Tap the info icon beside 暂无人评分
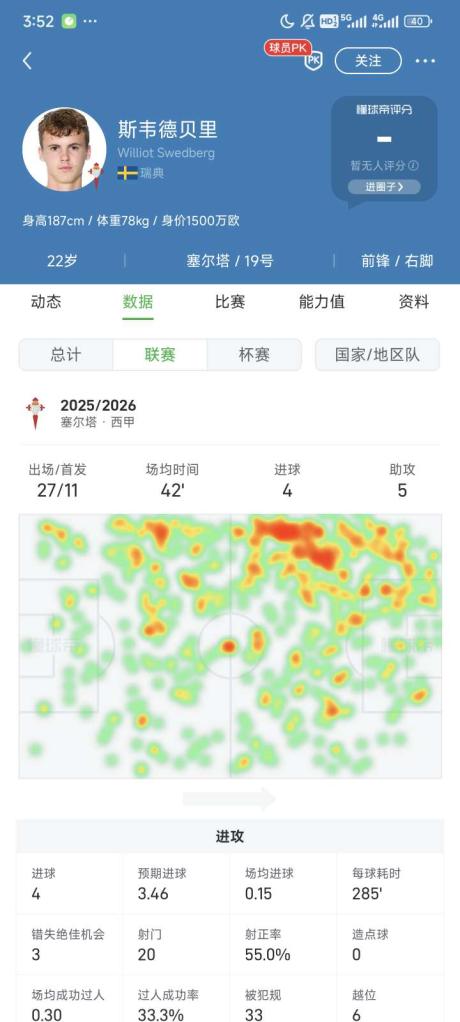 pos(413,166)
